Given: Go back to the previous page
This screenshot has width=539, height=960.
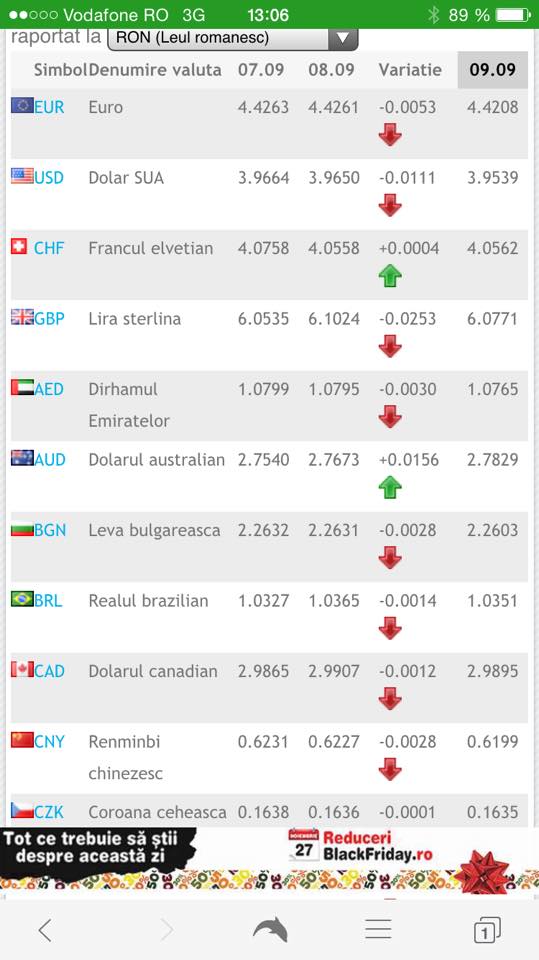Looking at the screenshot, I should point(45,930).
